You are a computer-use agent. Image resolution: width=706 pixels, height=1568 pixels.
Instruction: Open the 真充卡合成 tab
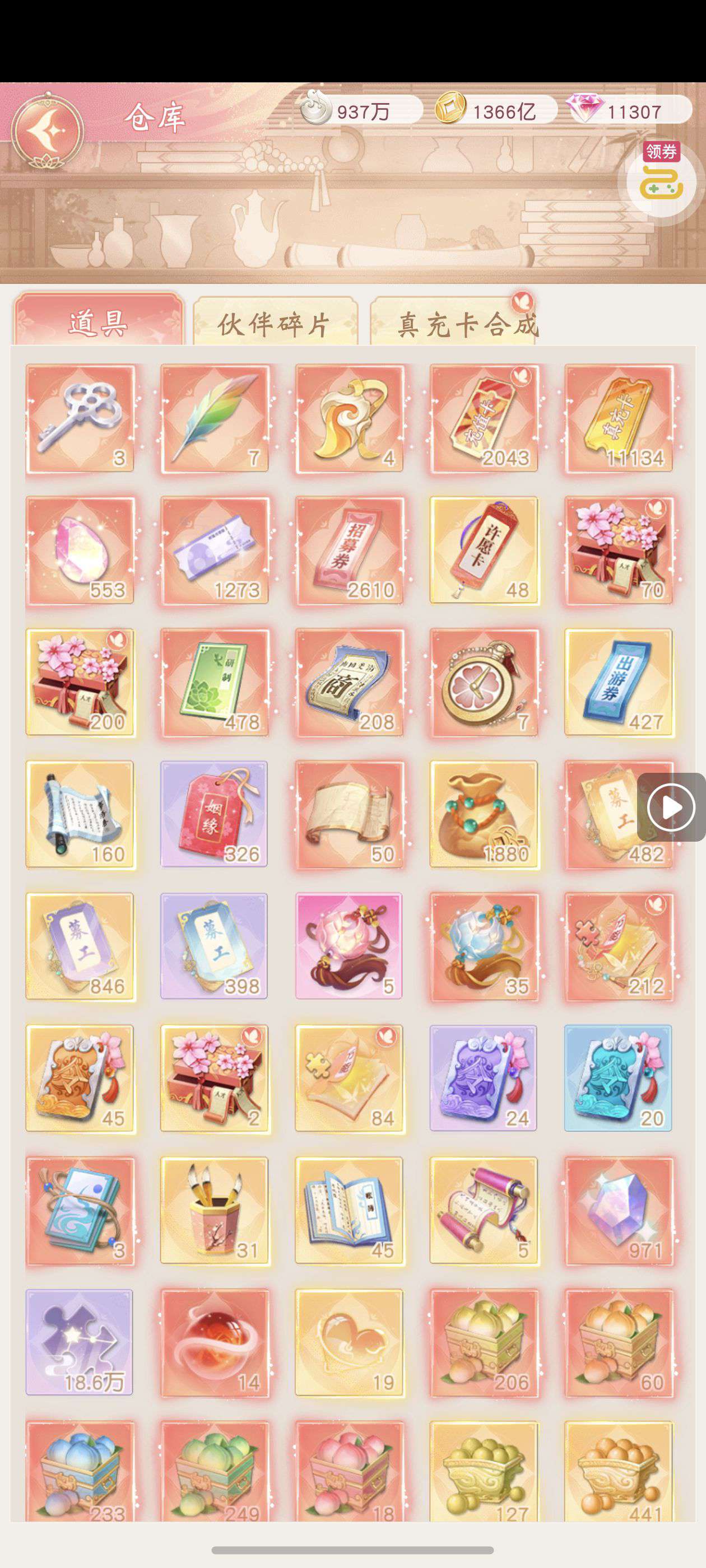point(467,323)
